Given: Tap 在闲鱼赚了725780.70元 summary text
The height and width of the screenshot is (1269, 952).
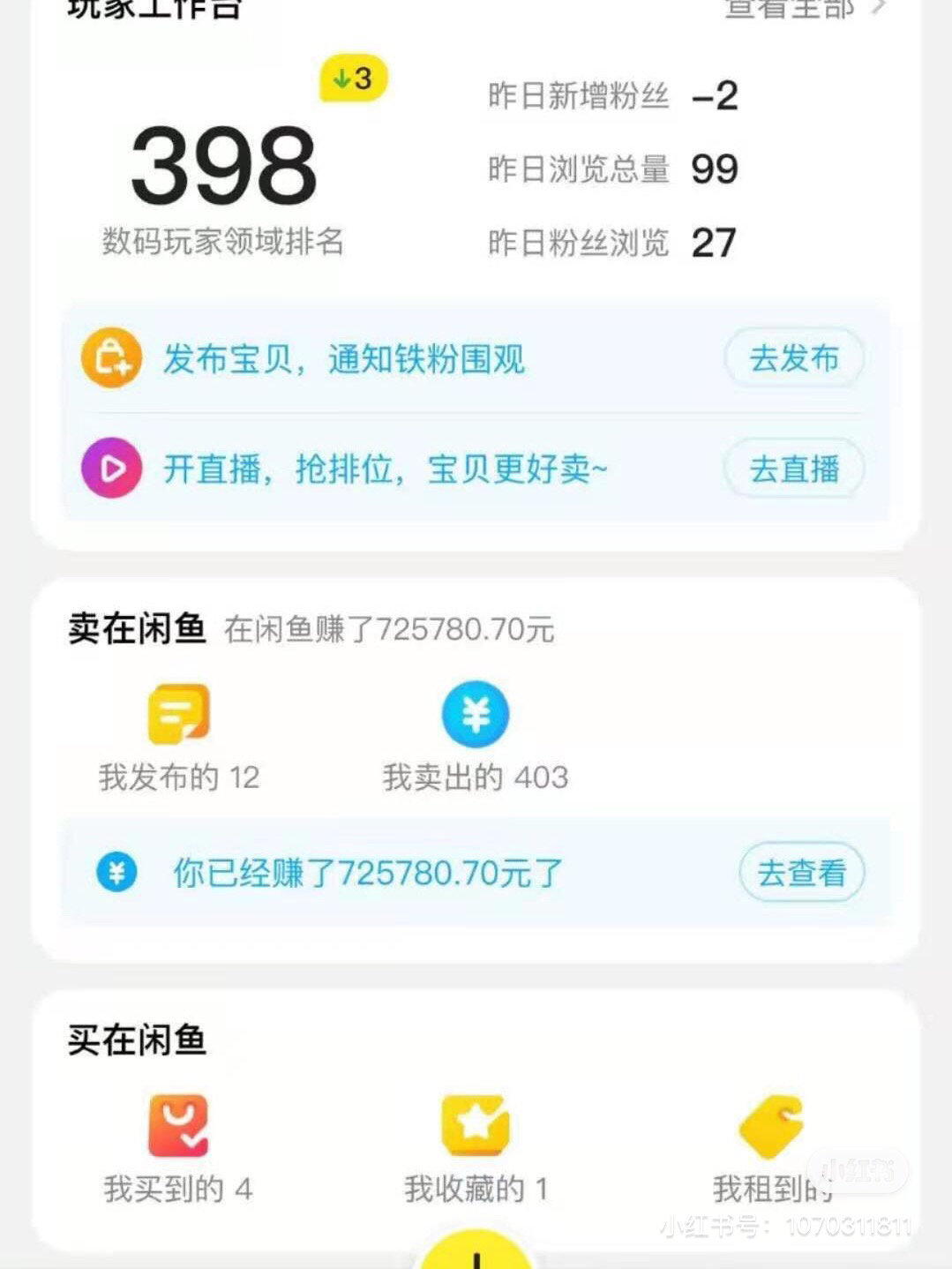Looking at the screenshot, I should coord(388,630).
